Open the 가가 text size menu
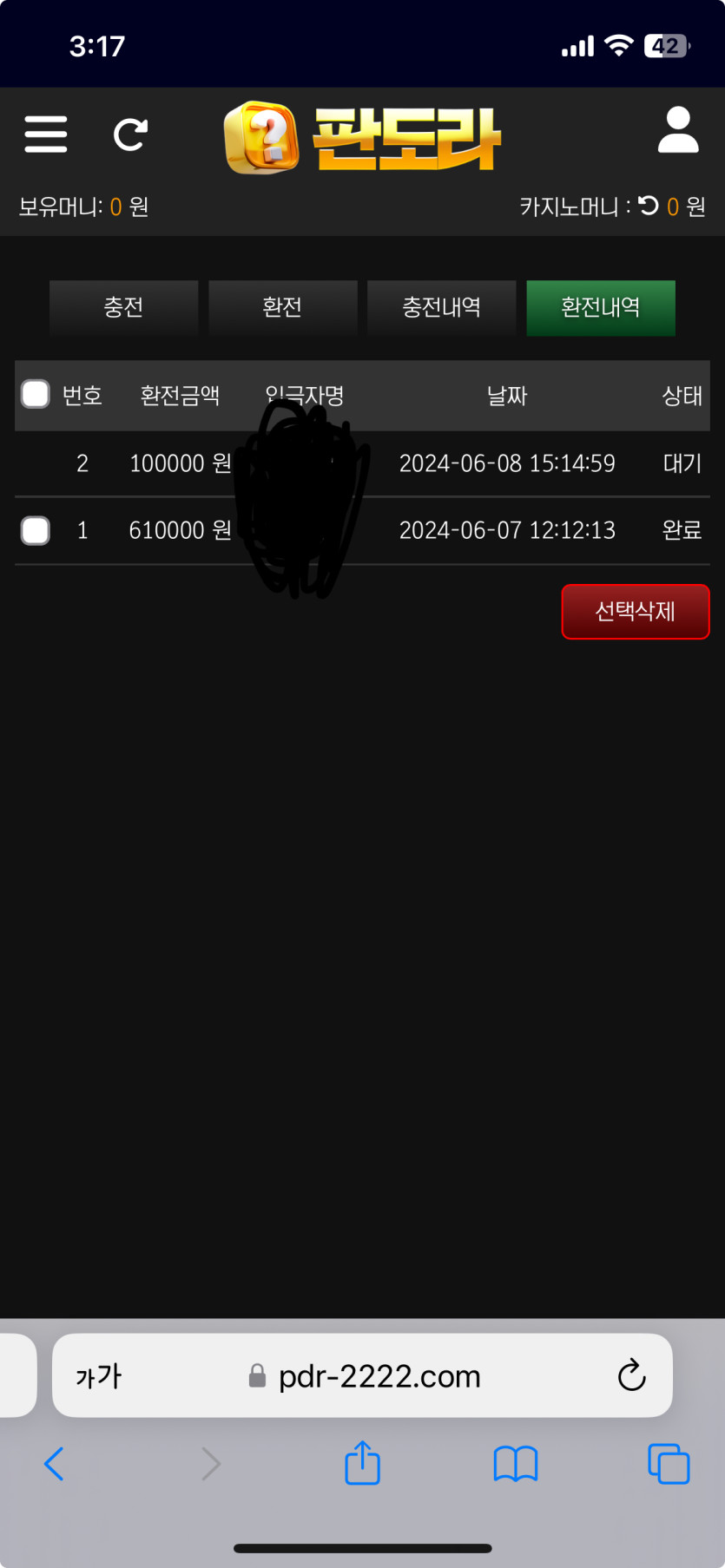The height and width of the screenshot is (1568, 725). point(98,1376)
